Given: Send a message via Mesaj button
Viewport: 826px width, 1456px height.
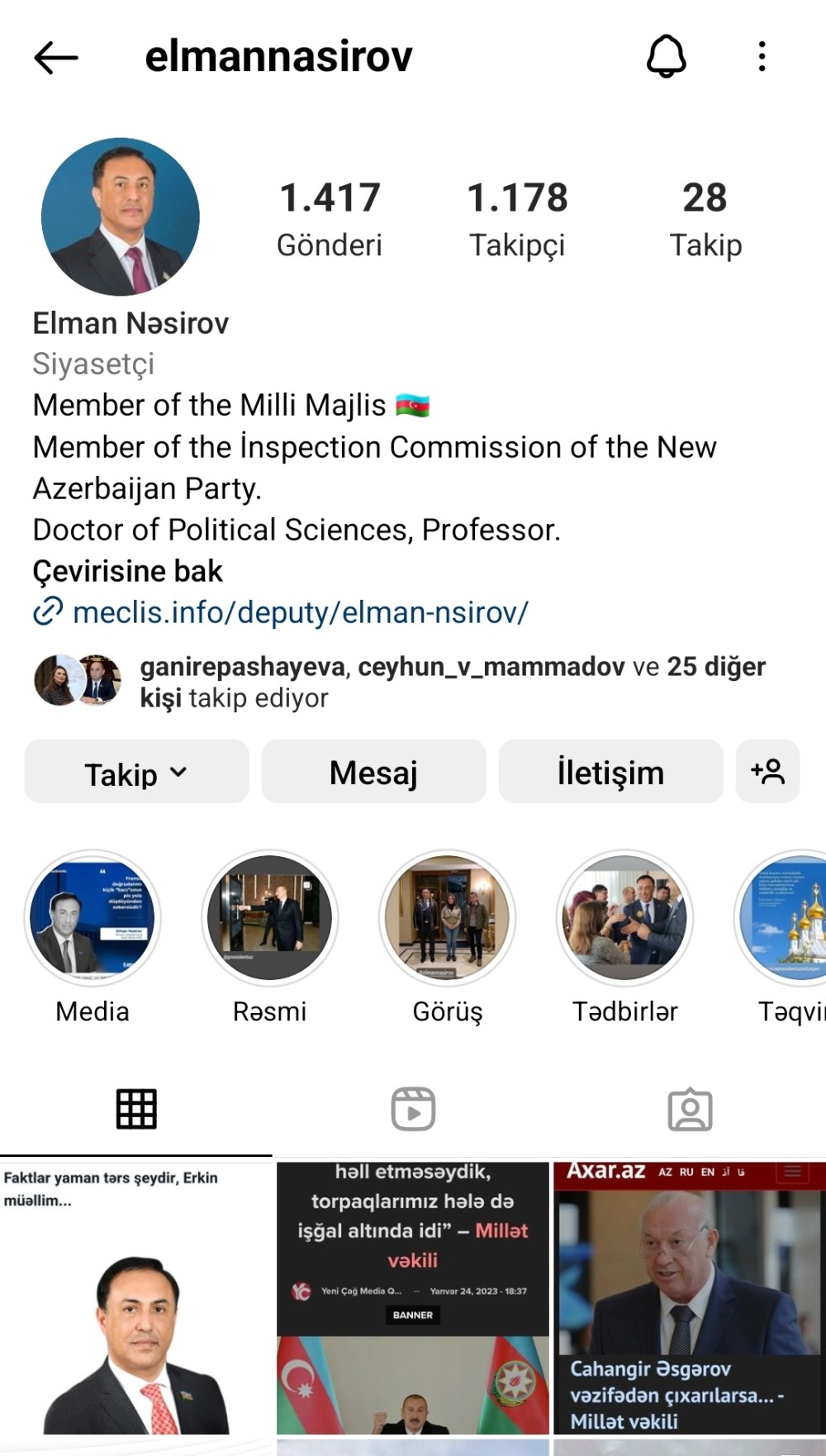Looking at the screenshot, I should point(373,772).
